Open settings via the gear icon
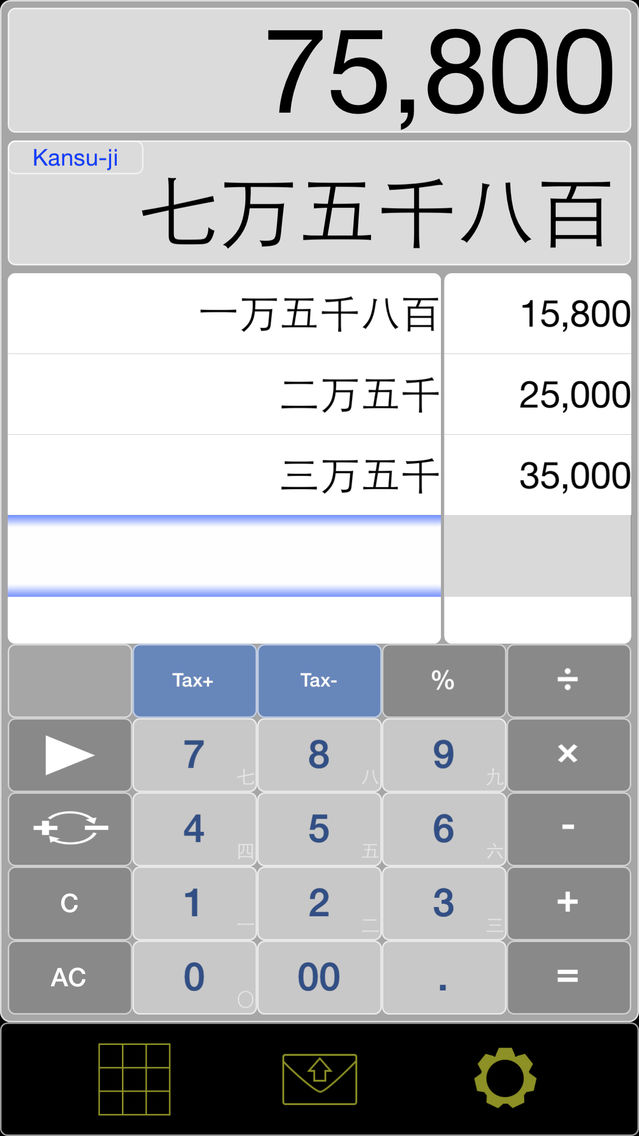Viewport: 639px width, 1136px height. (x=505, y=1079)
